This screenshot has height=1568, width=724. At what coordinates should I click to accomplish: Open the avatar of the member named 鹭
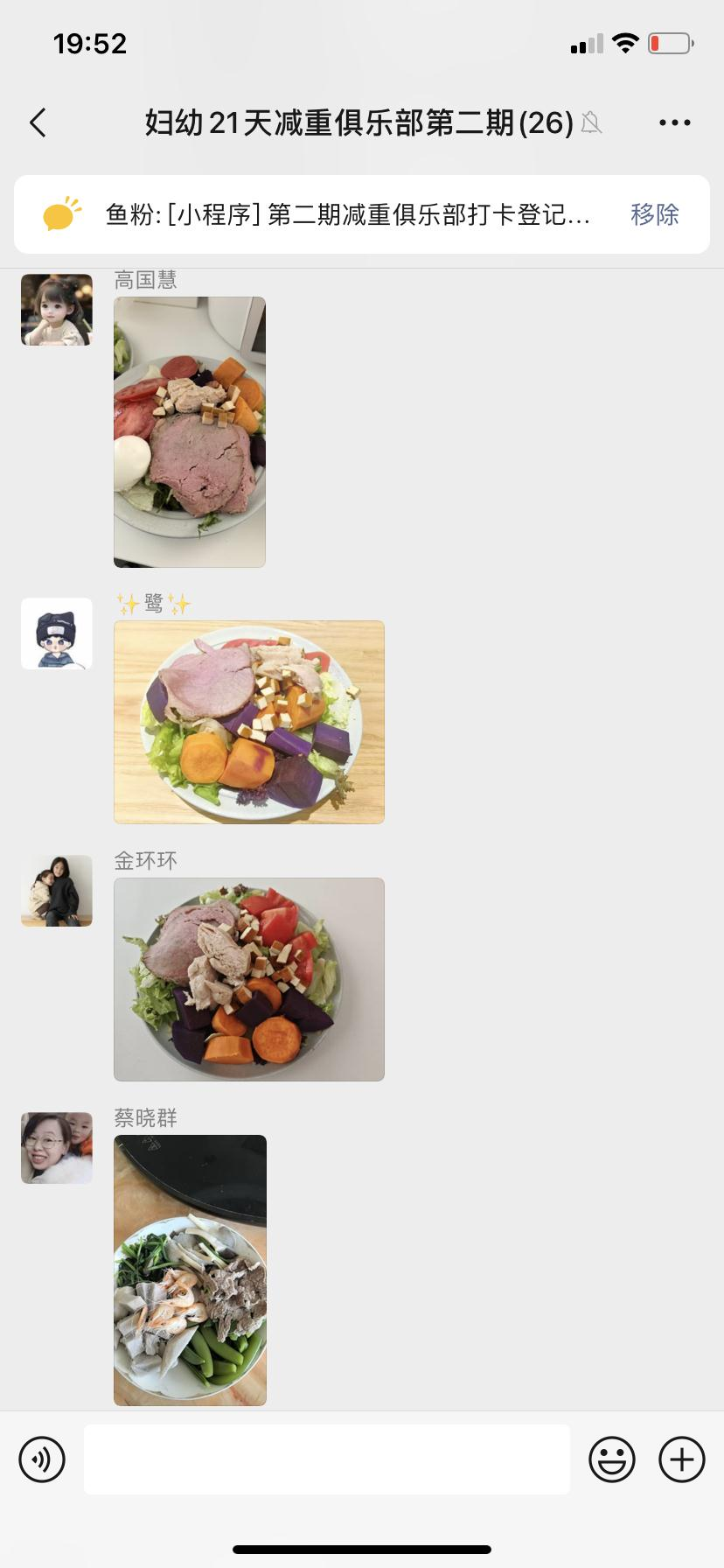pos(57,633)
